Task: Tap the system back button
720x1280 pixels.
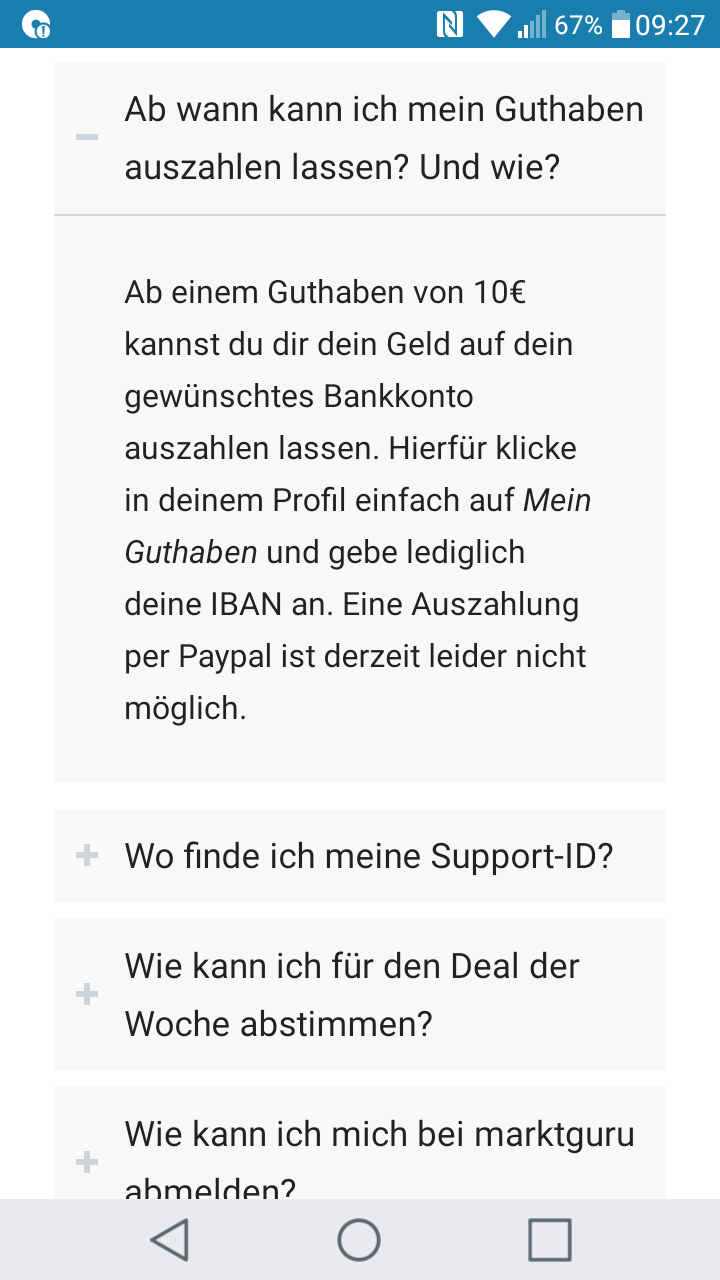Action: click(169, 1240)
